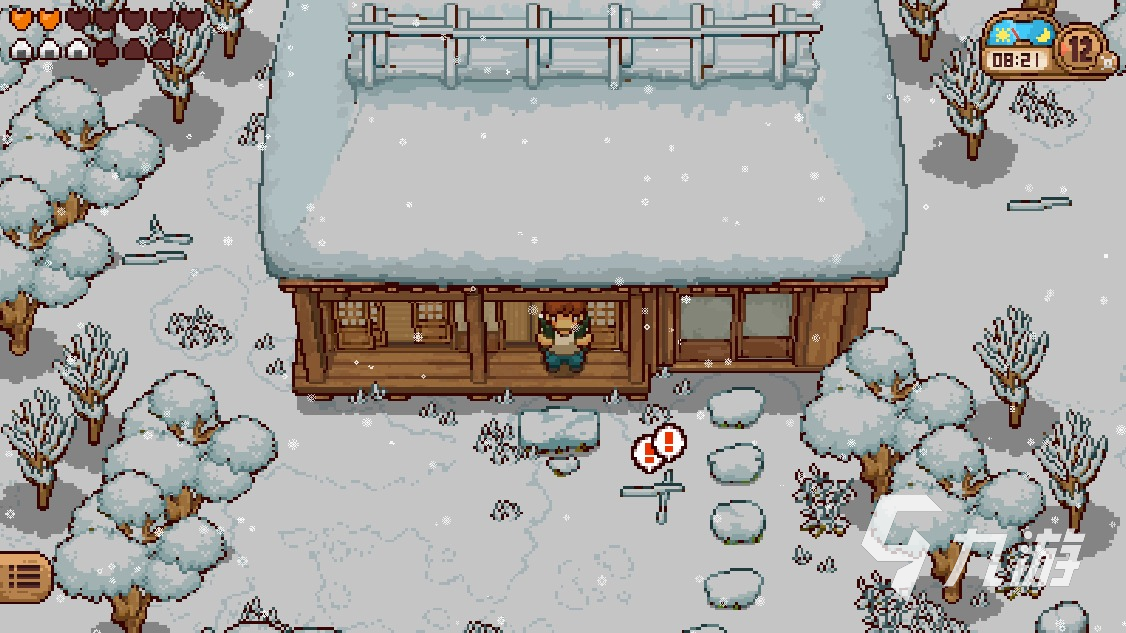The width and height of the screenshot is (1126, 633).
Task: Open the game menu list button
Action: pos(23,576)
